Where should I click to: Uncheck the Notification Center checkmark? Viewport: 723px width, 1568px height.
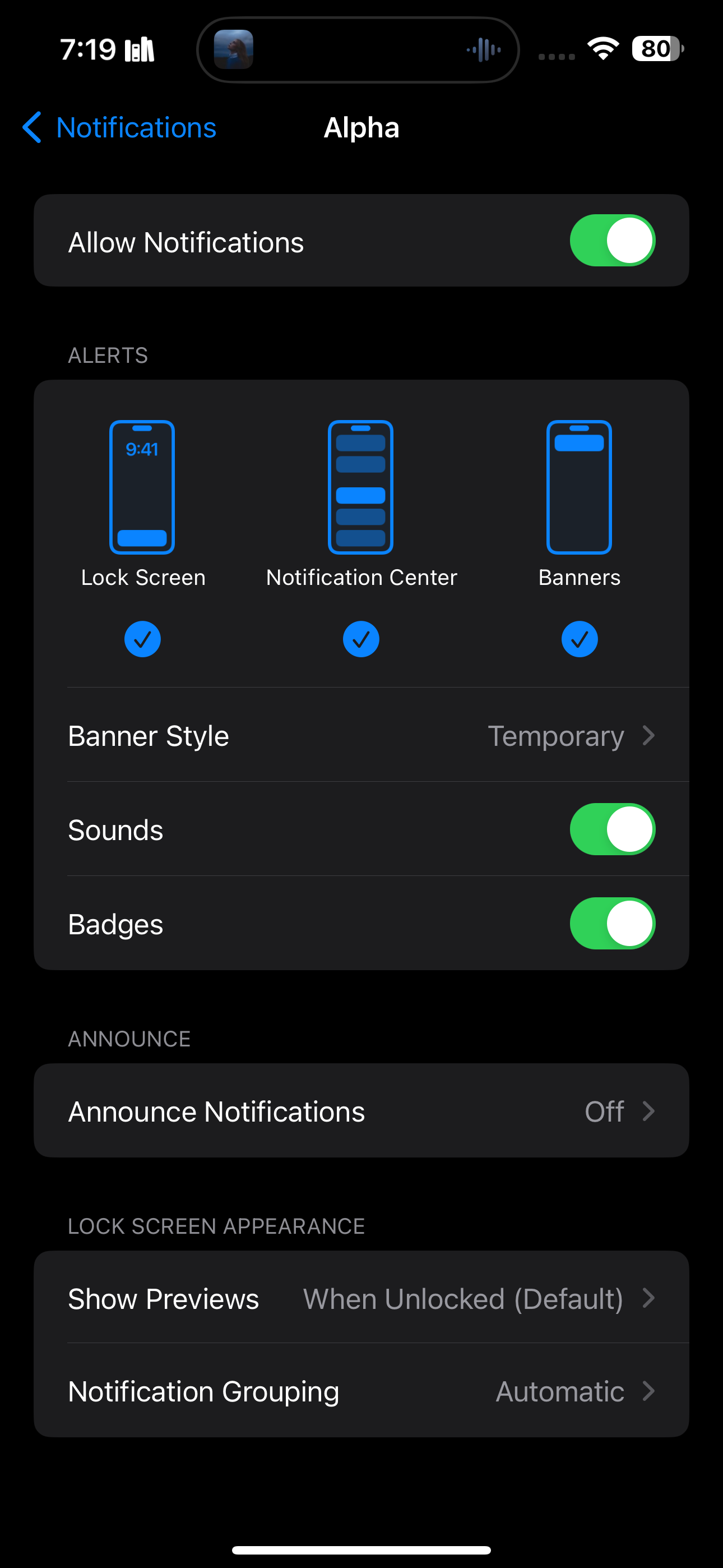point(361,639)
